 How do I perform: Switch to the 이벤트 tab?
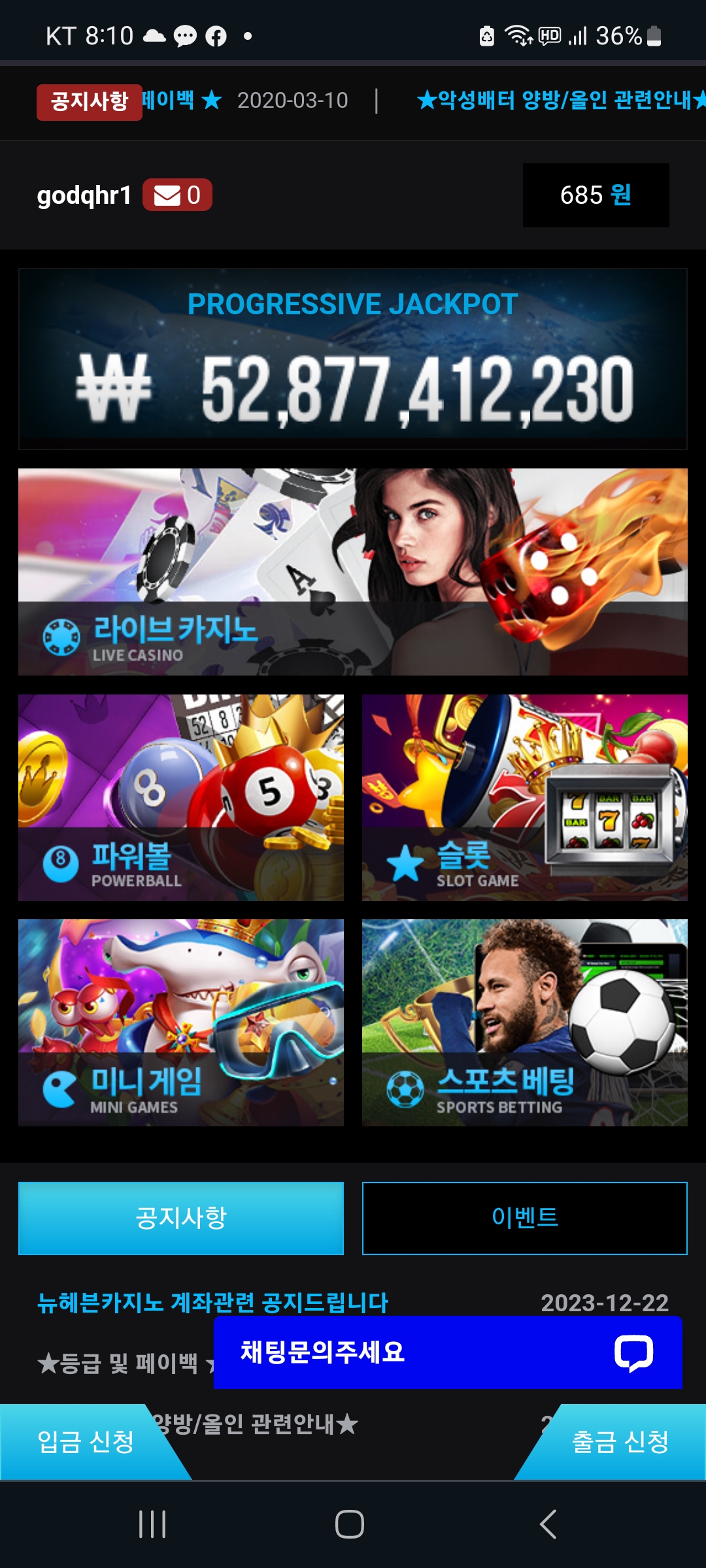coord(525,1218)
